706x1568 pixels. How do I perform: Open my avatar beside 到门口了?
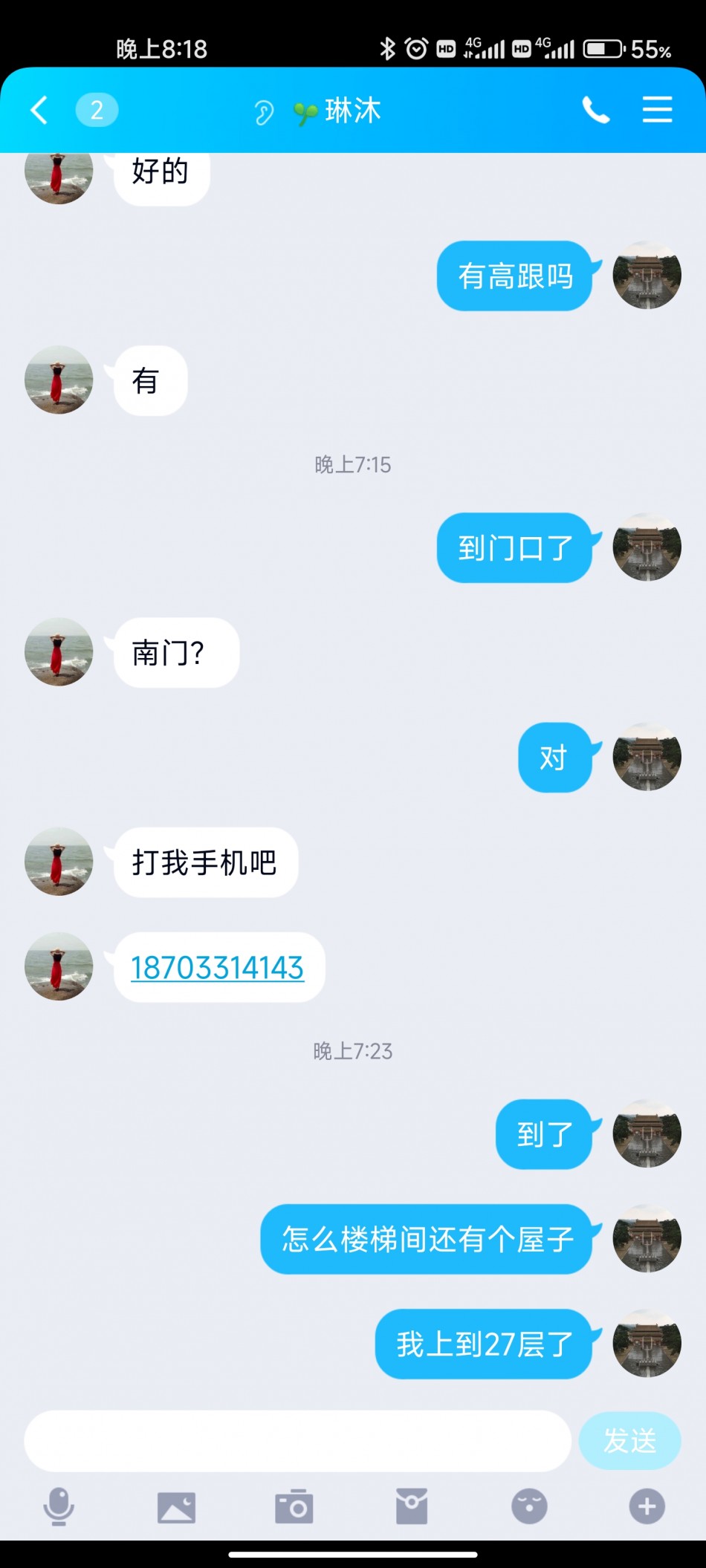[647, 547]
